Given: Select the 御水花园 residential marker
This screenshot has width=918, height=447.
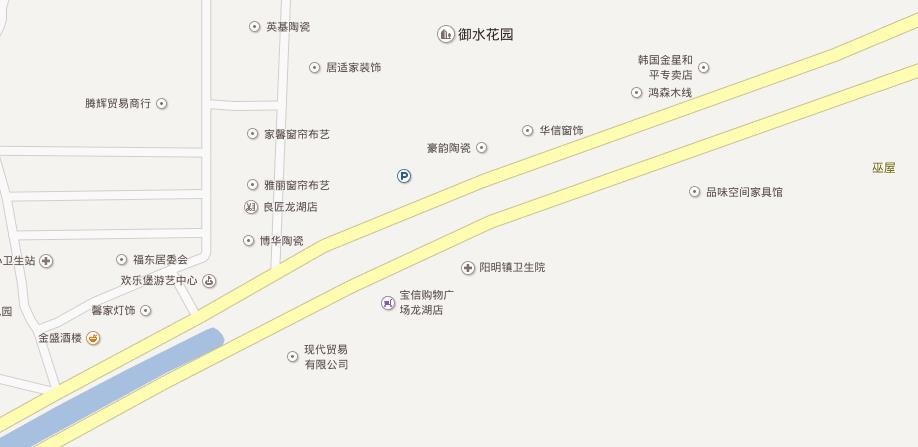Looking at the screenshot, I should (445, 35).
